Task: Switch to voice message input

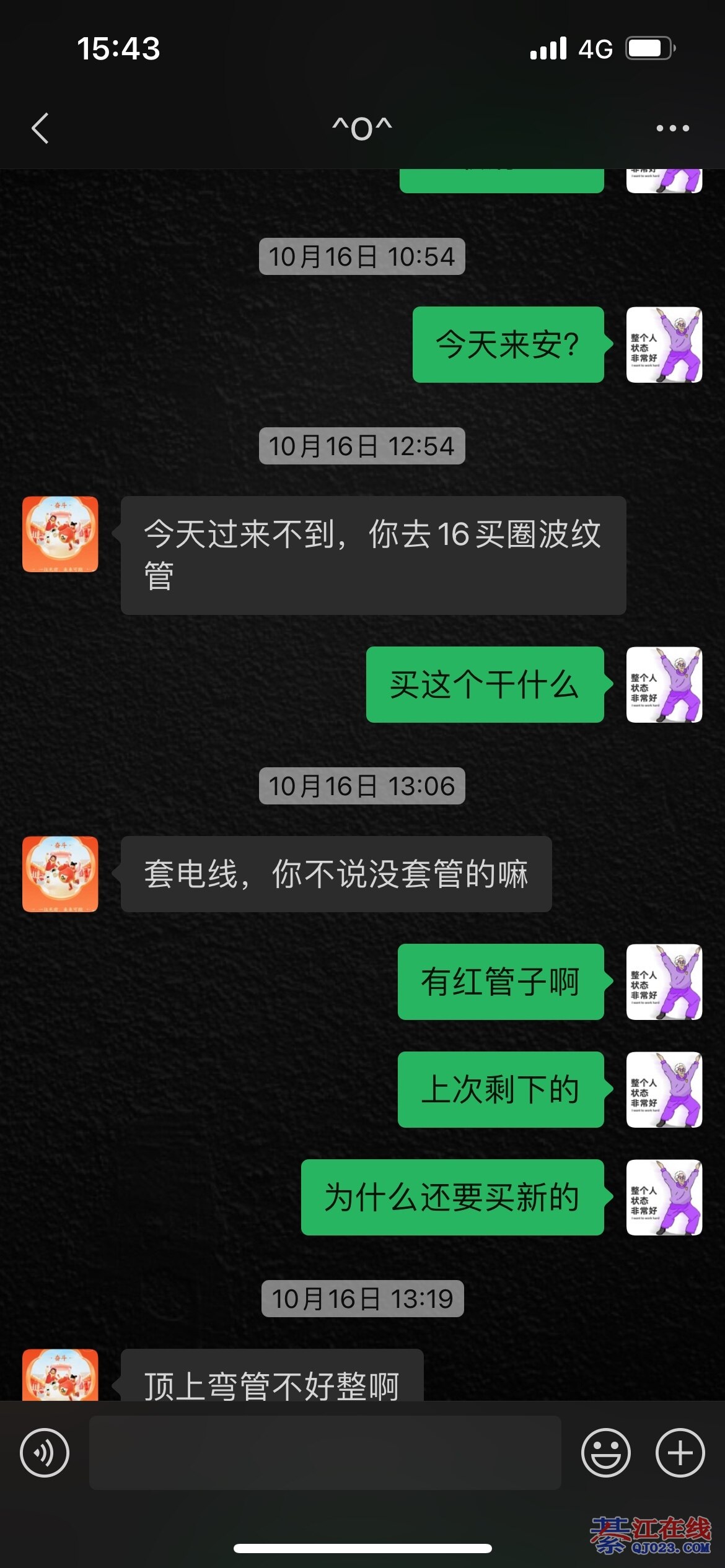Action: pos(45,1452)
